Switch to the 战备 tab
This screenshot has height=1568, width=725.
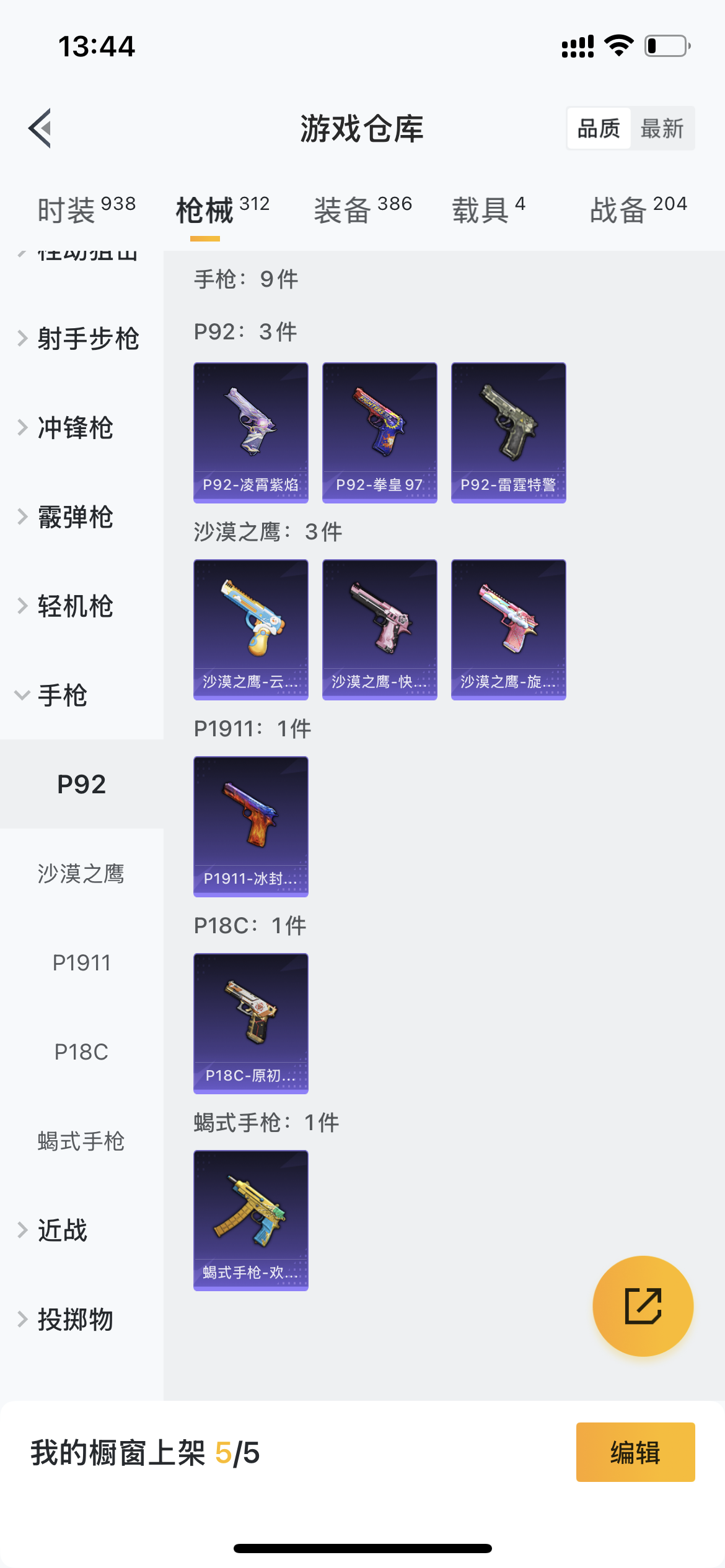638,209
